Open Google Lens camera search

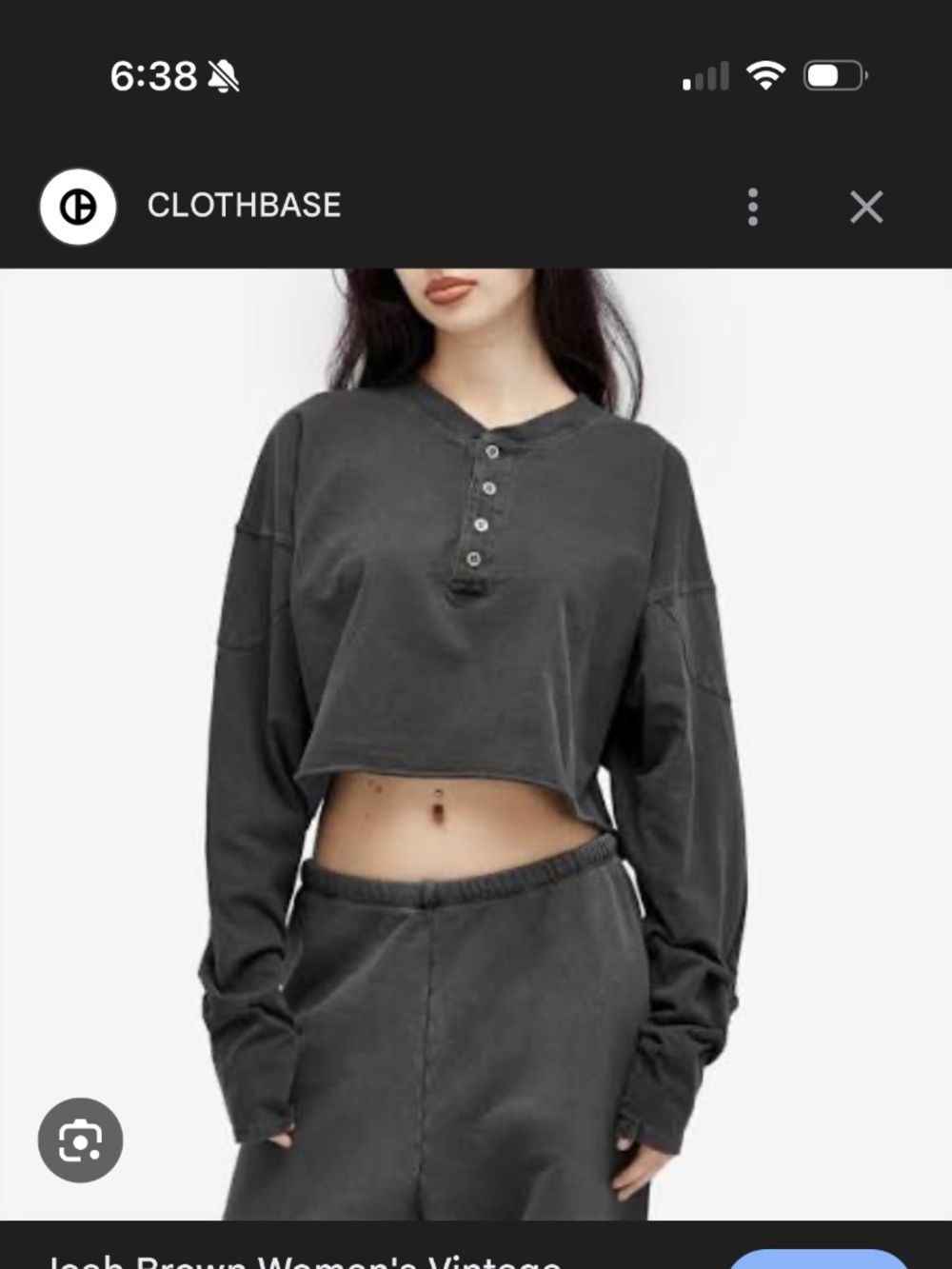81,1140
